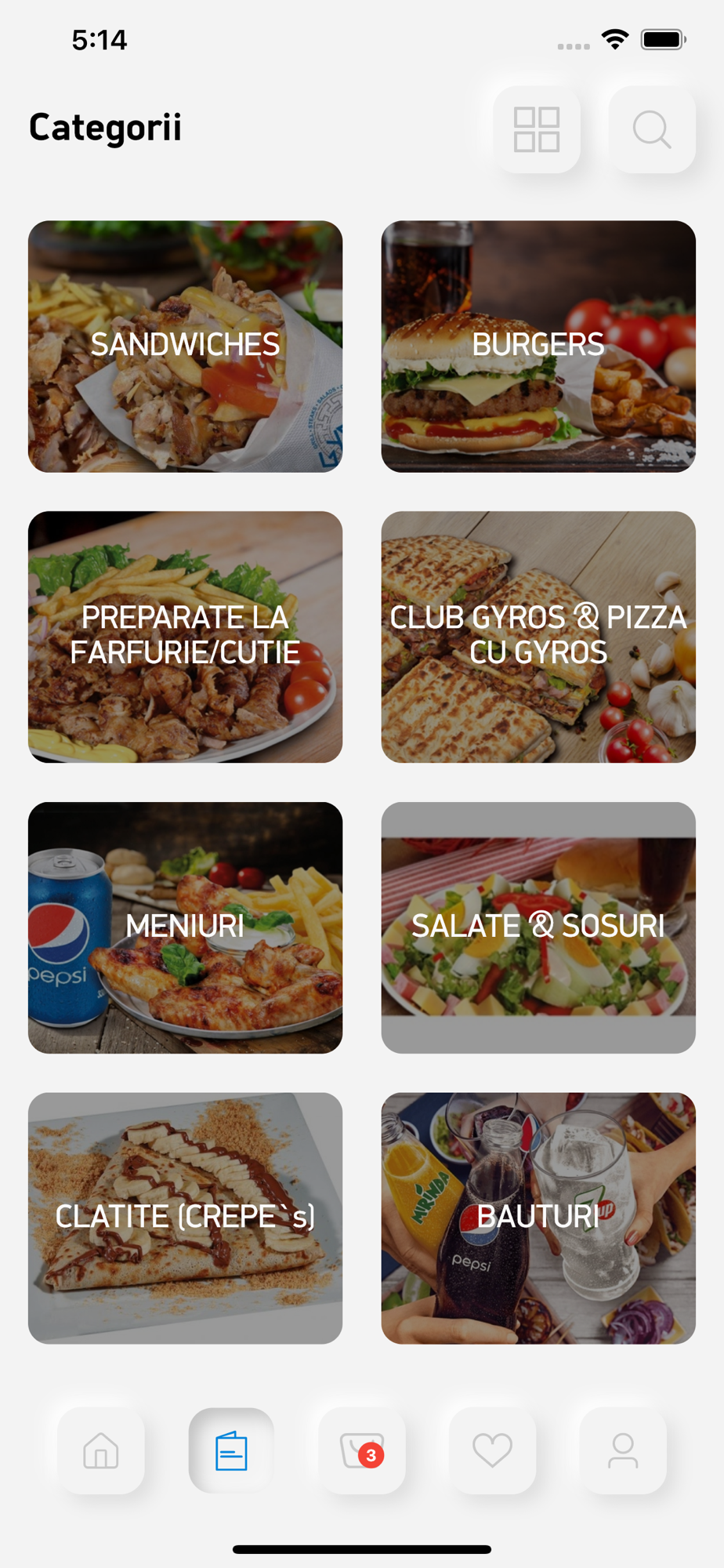This screenshot has height=1568, width=724.
Task: Tap the menu categories tab
Action: coord(231,1450)
